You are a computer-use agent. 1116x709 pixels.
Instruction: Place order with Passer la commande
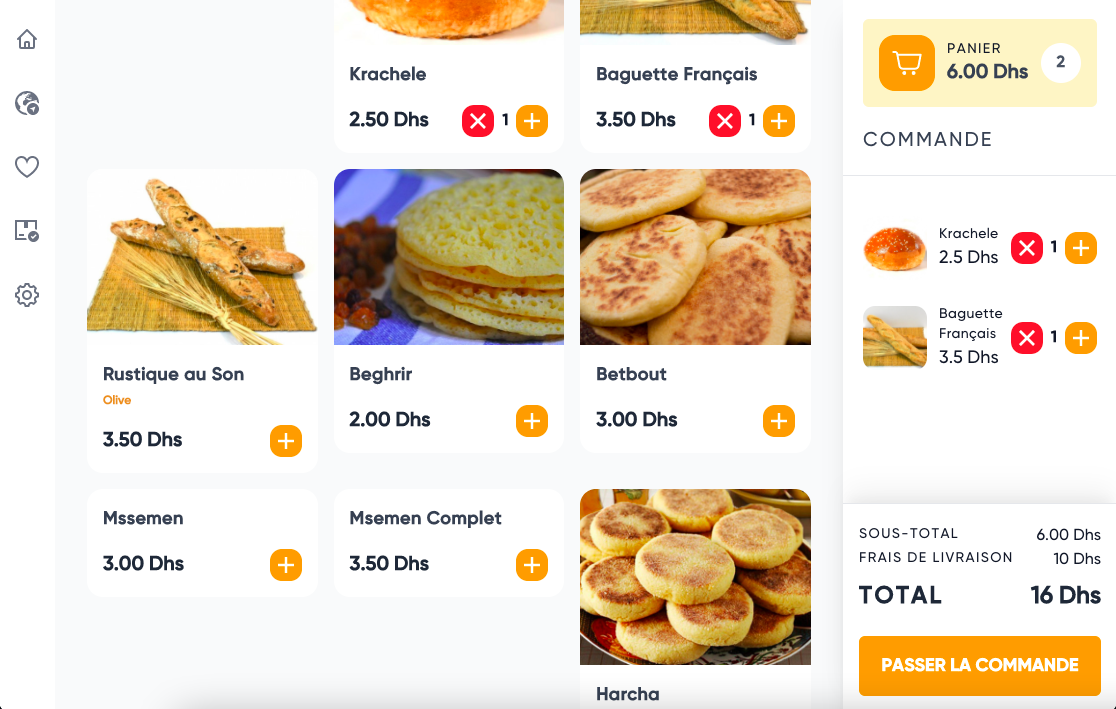[x=979, y=665]
